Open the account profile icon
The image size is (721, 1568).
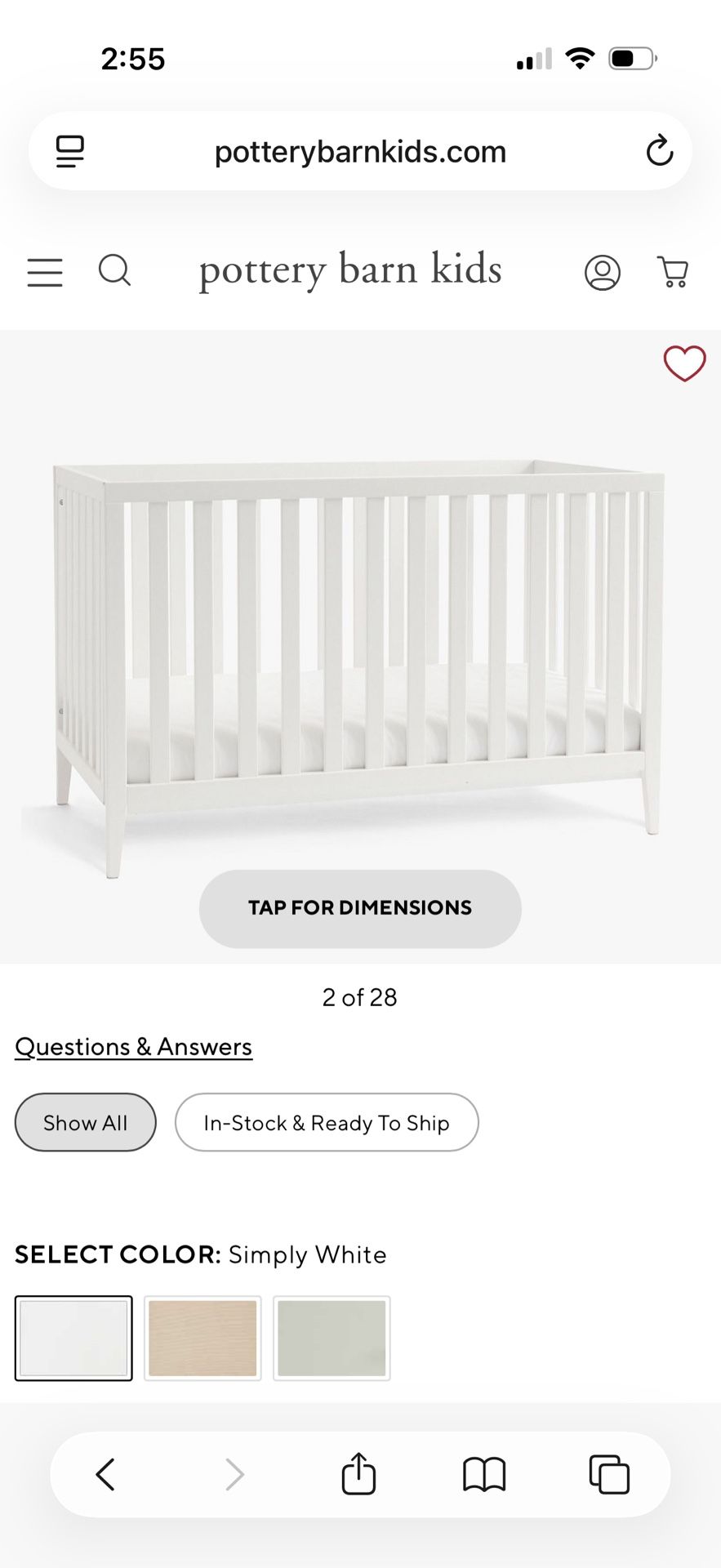pos(602,272)
